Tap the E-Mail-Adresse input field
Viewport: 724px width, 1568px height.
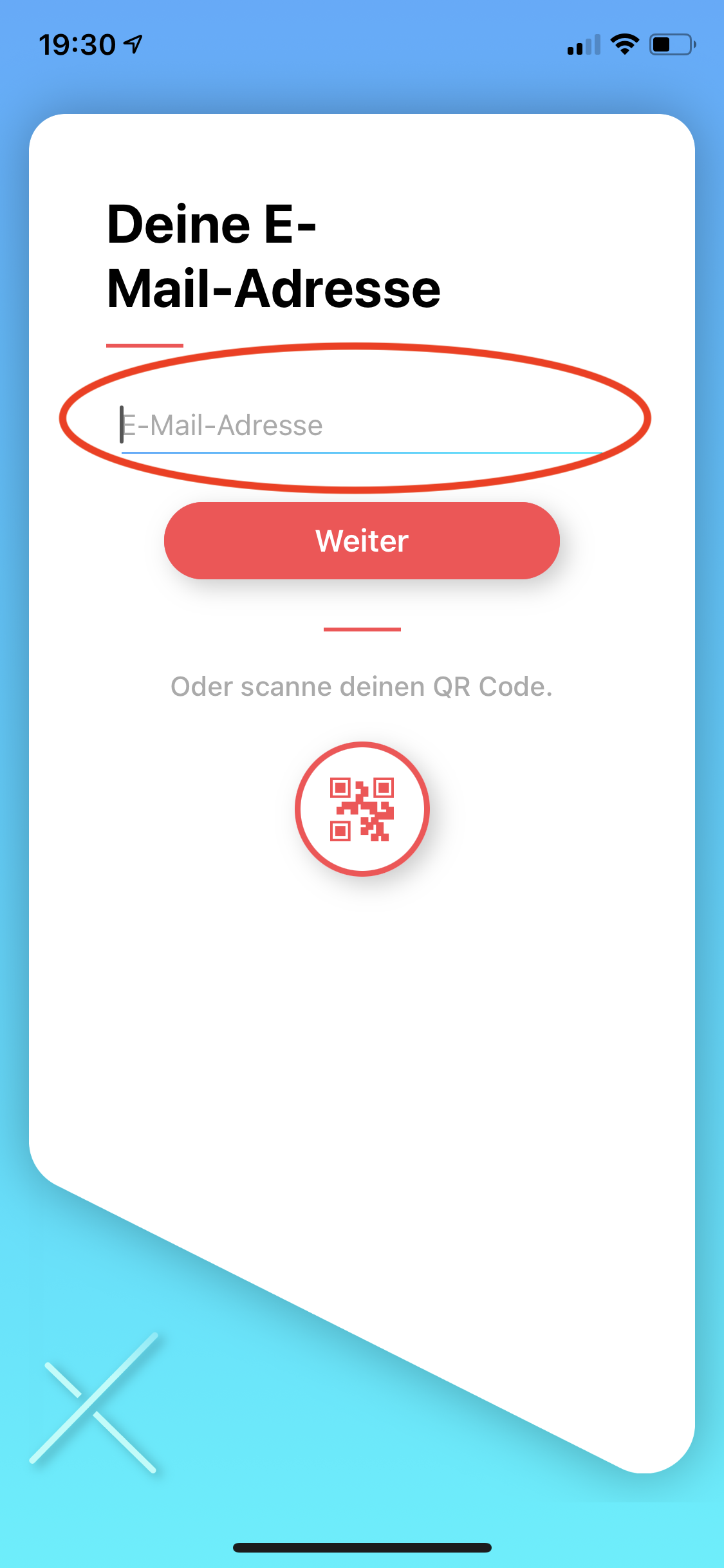360,425
